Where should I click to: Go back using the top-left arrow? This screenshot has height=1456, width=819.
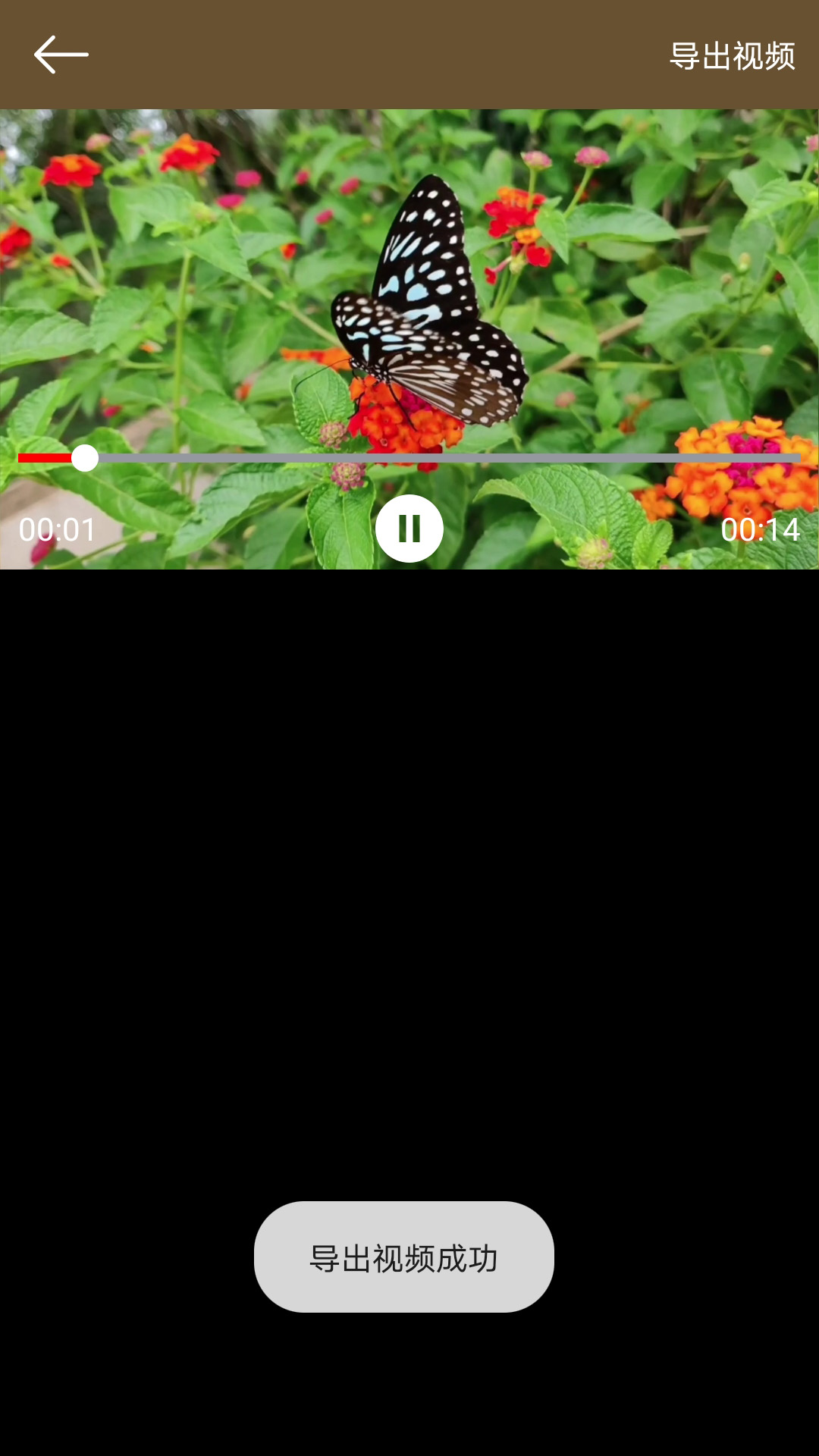[x=61, y=55]
